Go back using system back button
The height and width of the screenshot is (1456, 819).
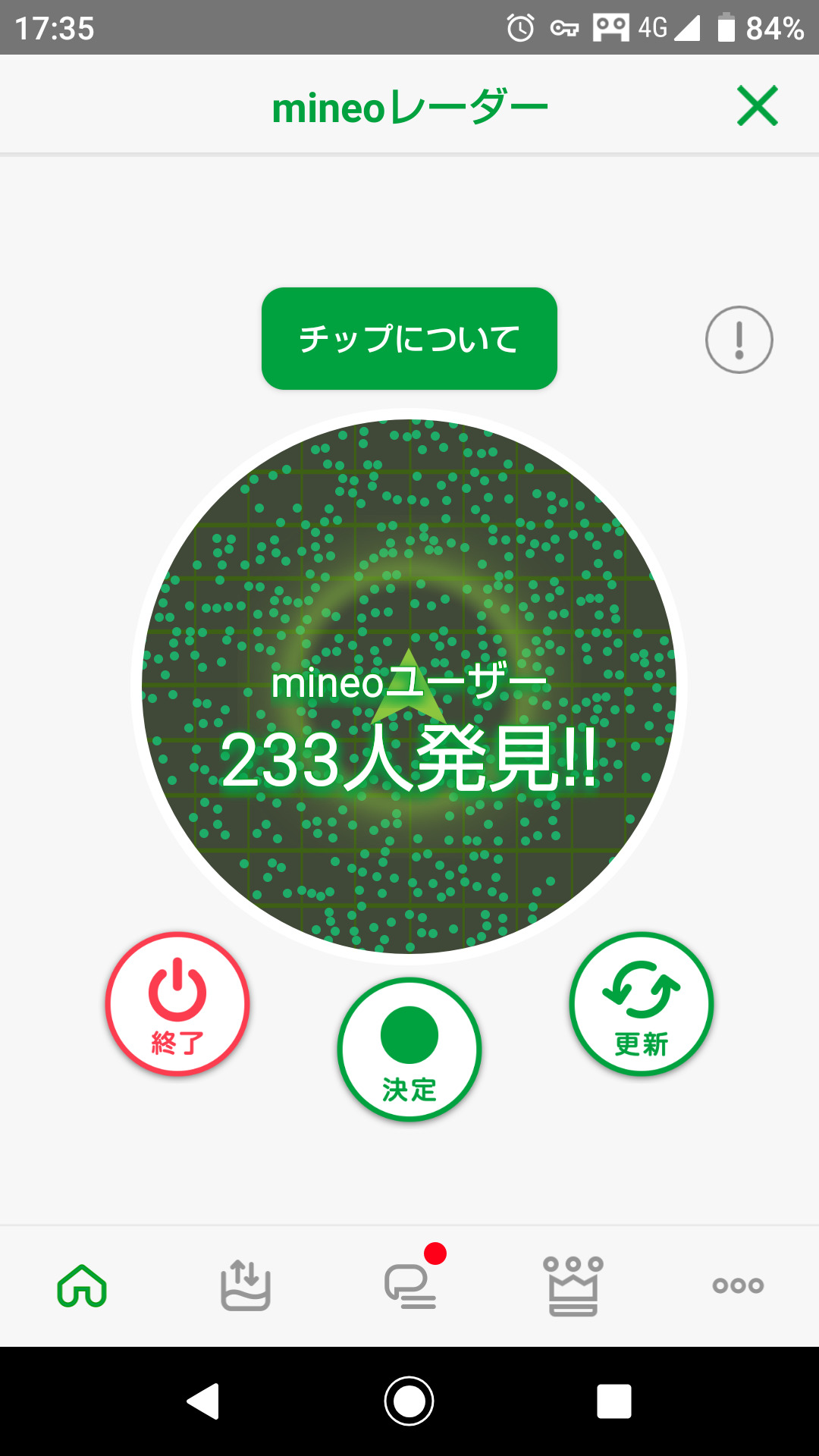203,1401
